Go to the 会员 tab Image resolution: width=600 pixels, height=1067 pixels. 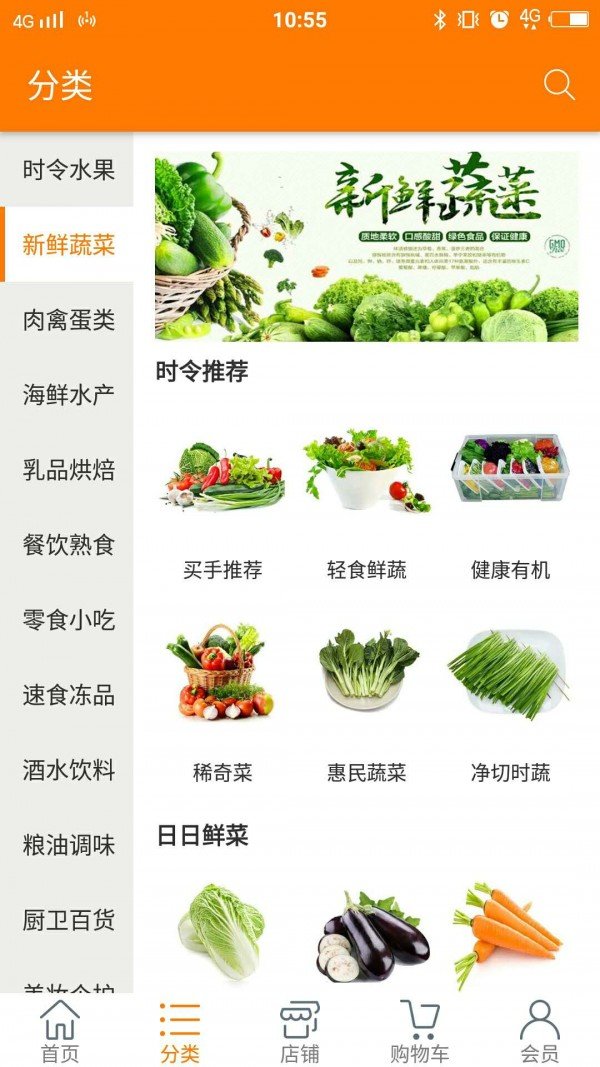540,1031
